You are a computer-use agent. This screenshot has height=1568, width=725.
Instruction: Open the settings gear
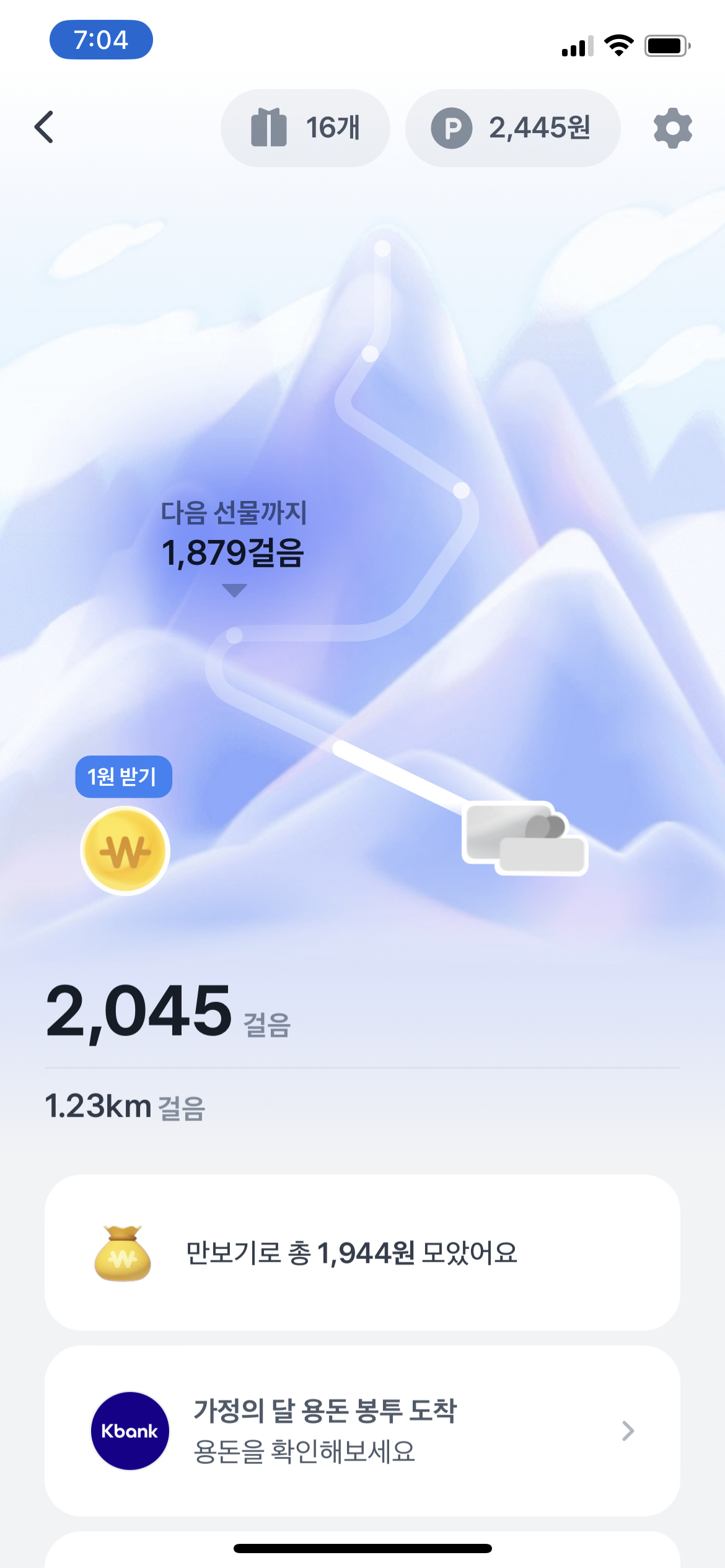(x=672, y=128)
